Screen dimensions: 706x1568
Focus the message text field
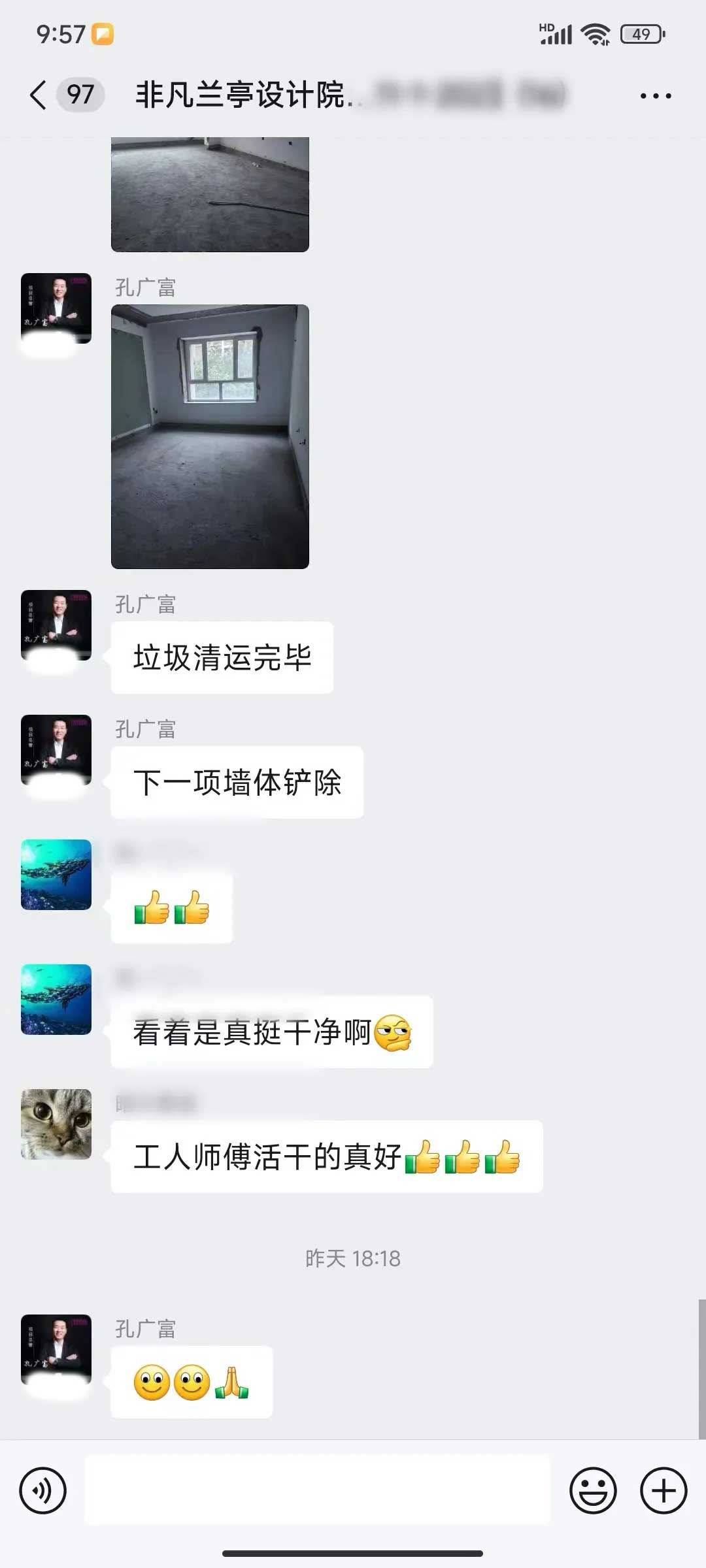(318, 1490)
